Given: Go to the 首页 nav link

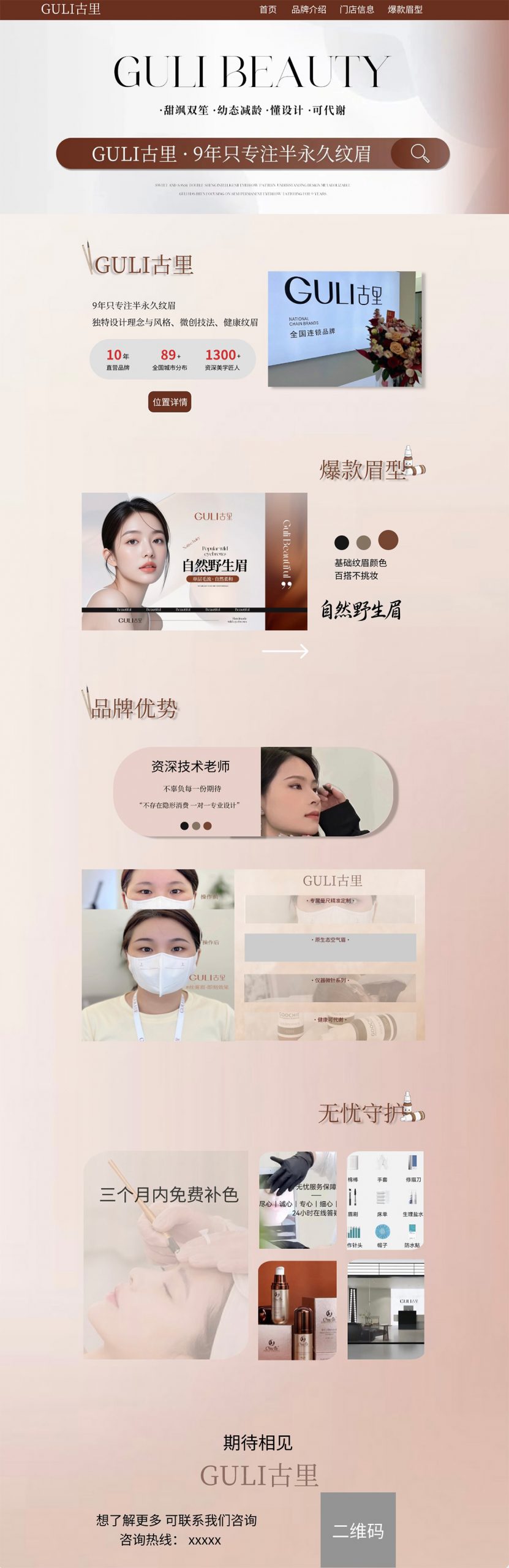Looking at the screenshot, I should pos(268,10).
